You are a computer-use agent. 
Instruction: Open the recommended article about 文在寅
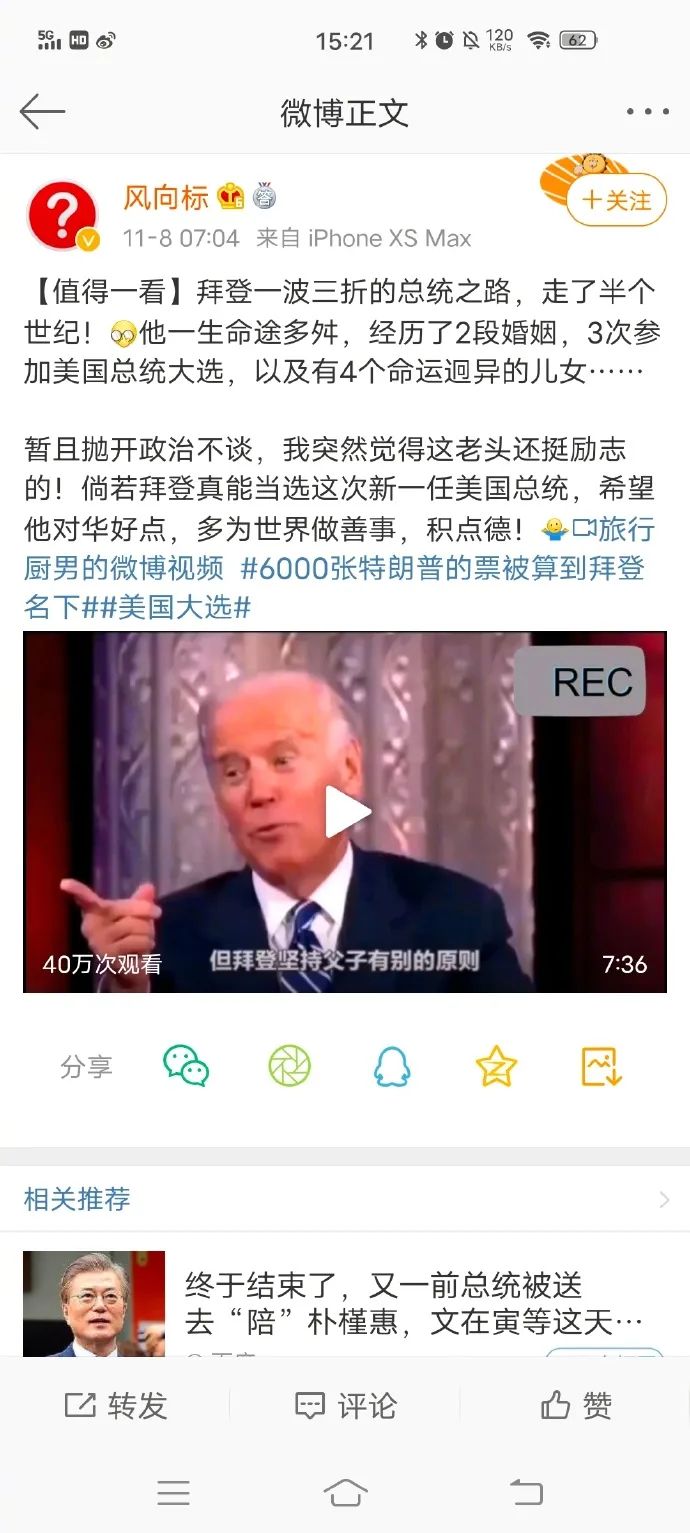click(x=412, y=1303)
